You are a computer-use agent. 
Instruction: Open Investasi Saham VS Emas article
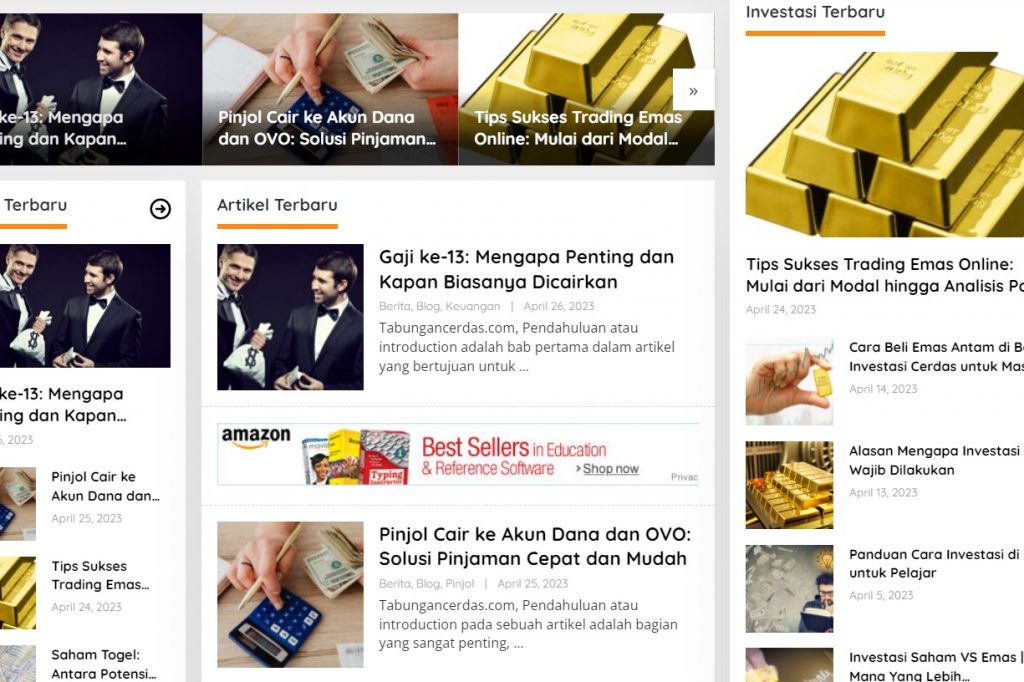(x=936, y=666)
